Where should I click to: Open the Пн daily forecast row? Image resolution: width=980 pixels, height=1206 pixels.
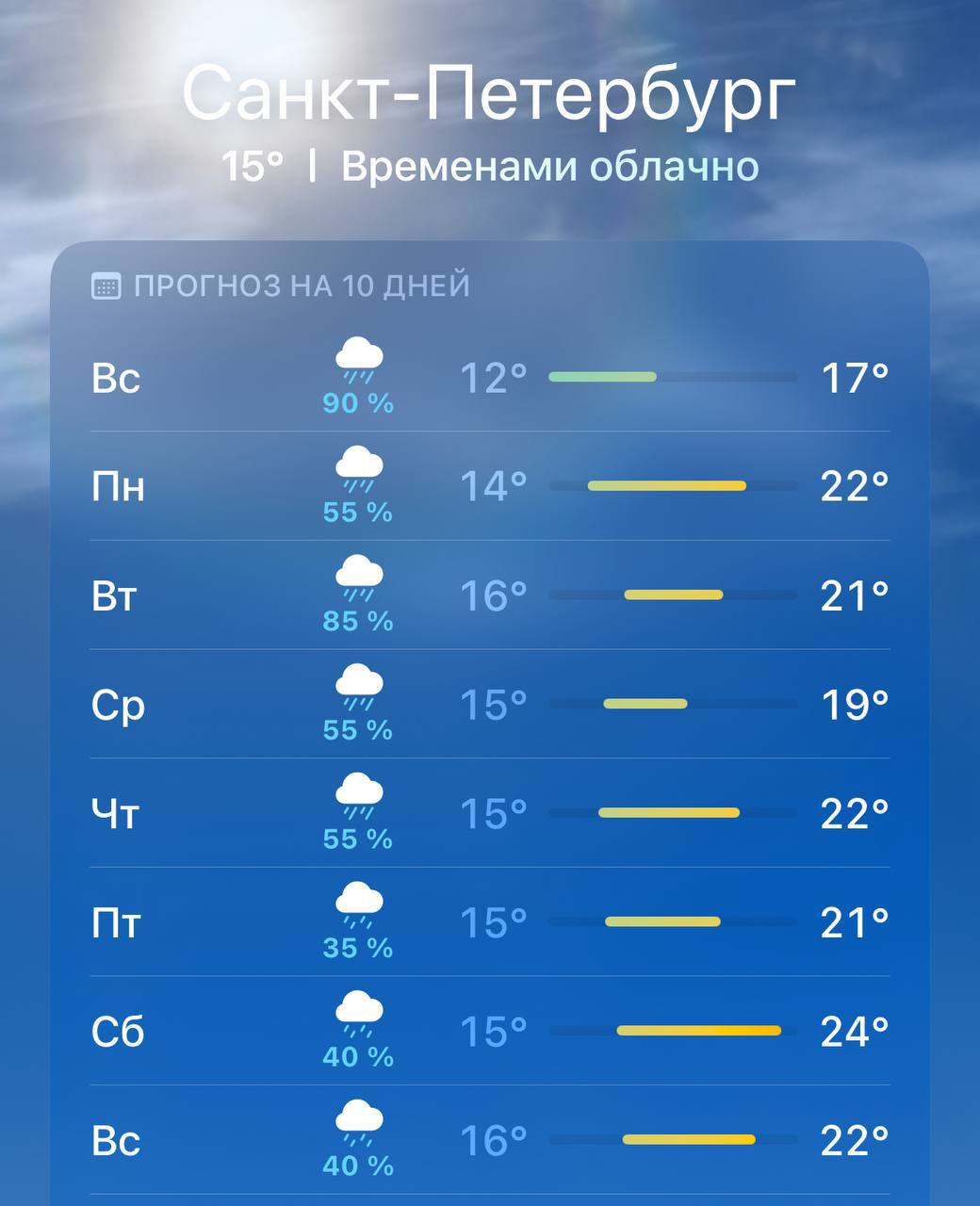pyautogui.click(x=490, y=486)
